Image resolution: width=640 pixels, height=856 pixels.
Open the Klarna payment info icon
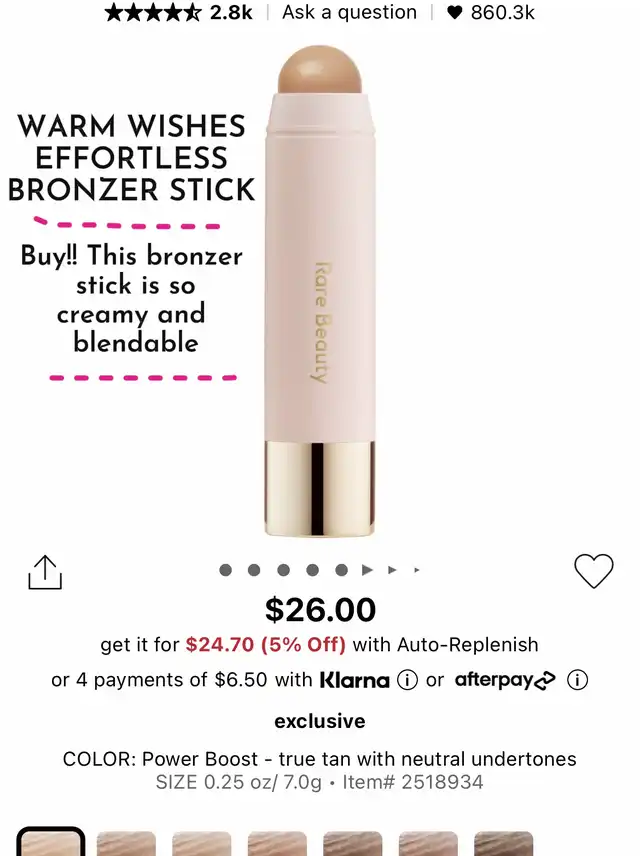[x=407, y=680]
